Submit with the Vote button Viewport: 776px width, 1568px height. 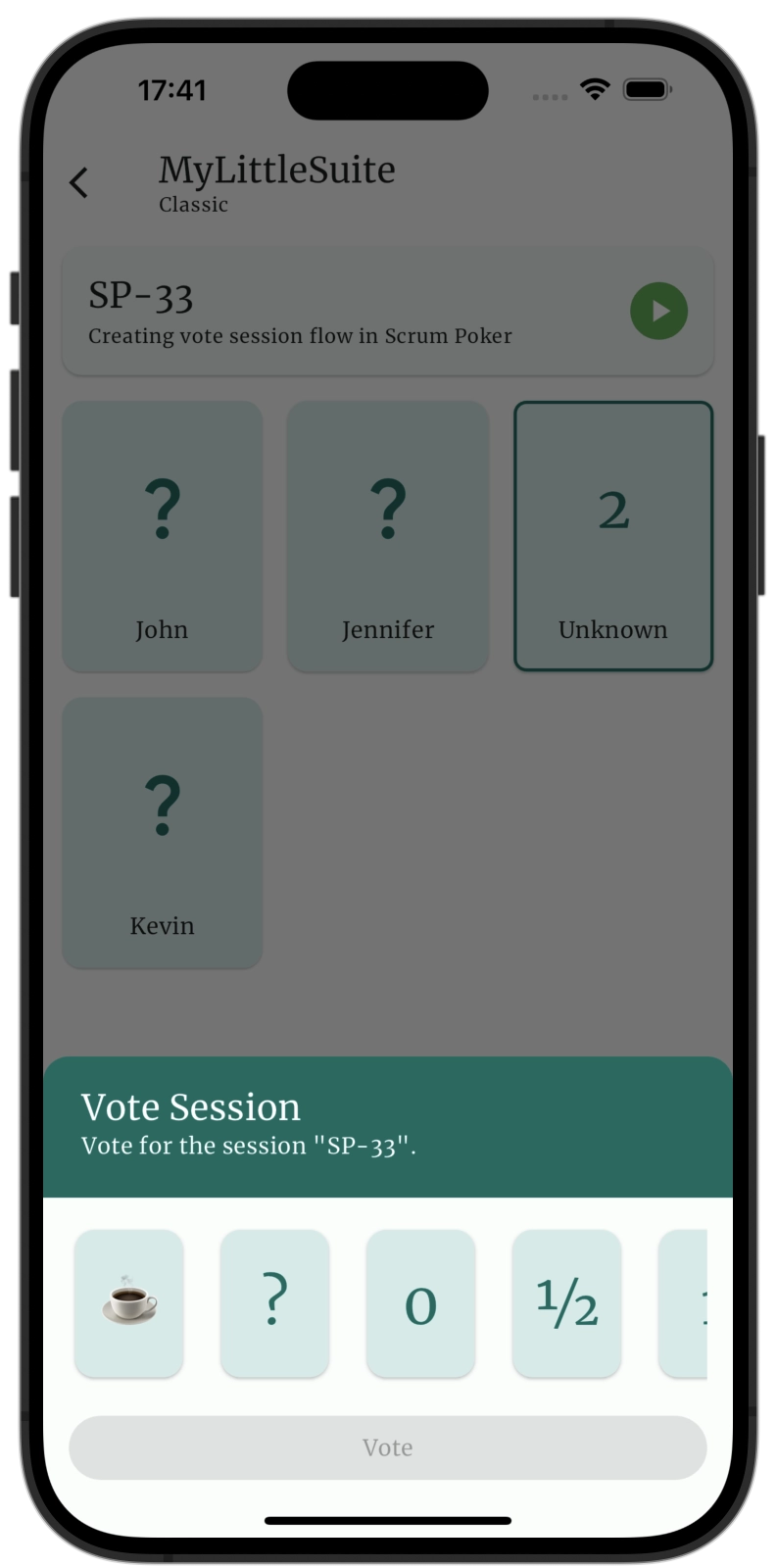pyautogui.click(x=387, y=1446)
